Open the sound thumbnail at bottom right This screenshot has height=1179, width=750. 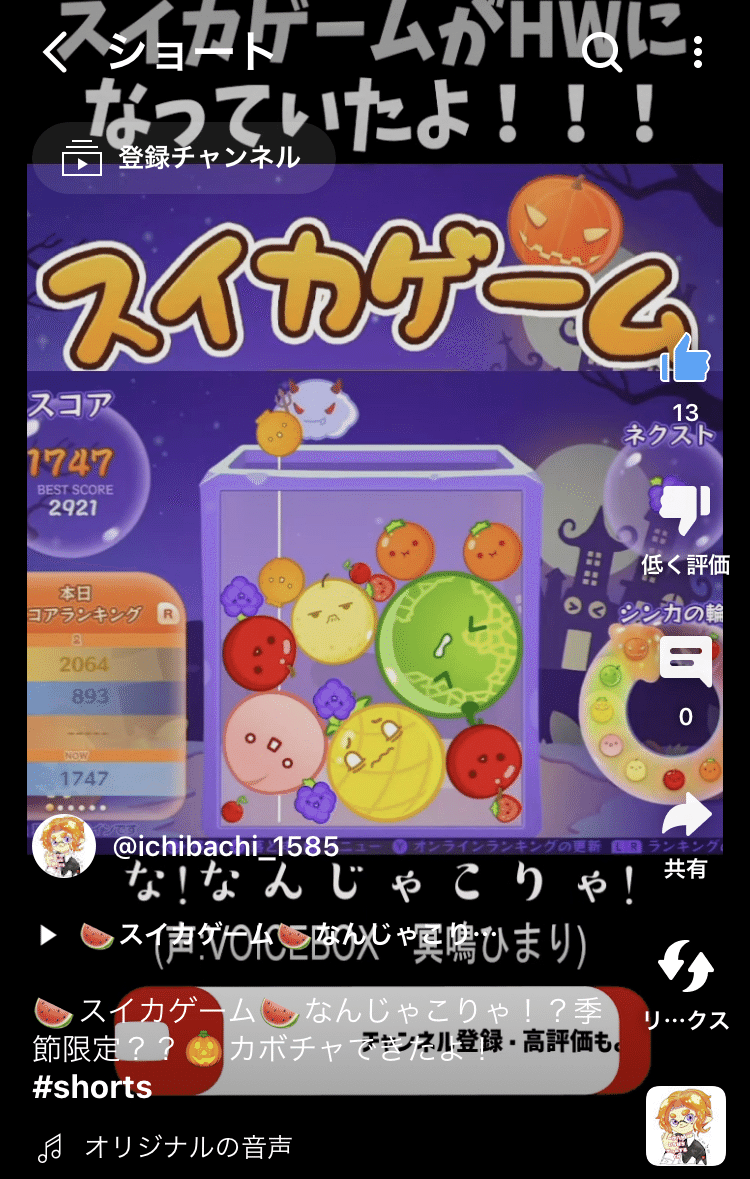(x=686, y=1126)
